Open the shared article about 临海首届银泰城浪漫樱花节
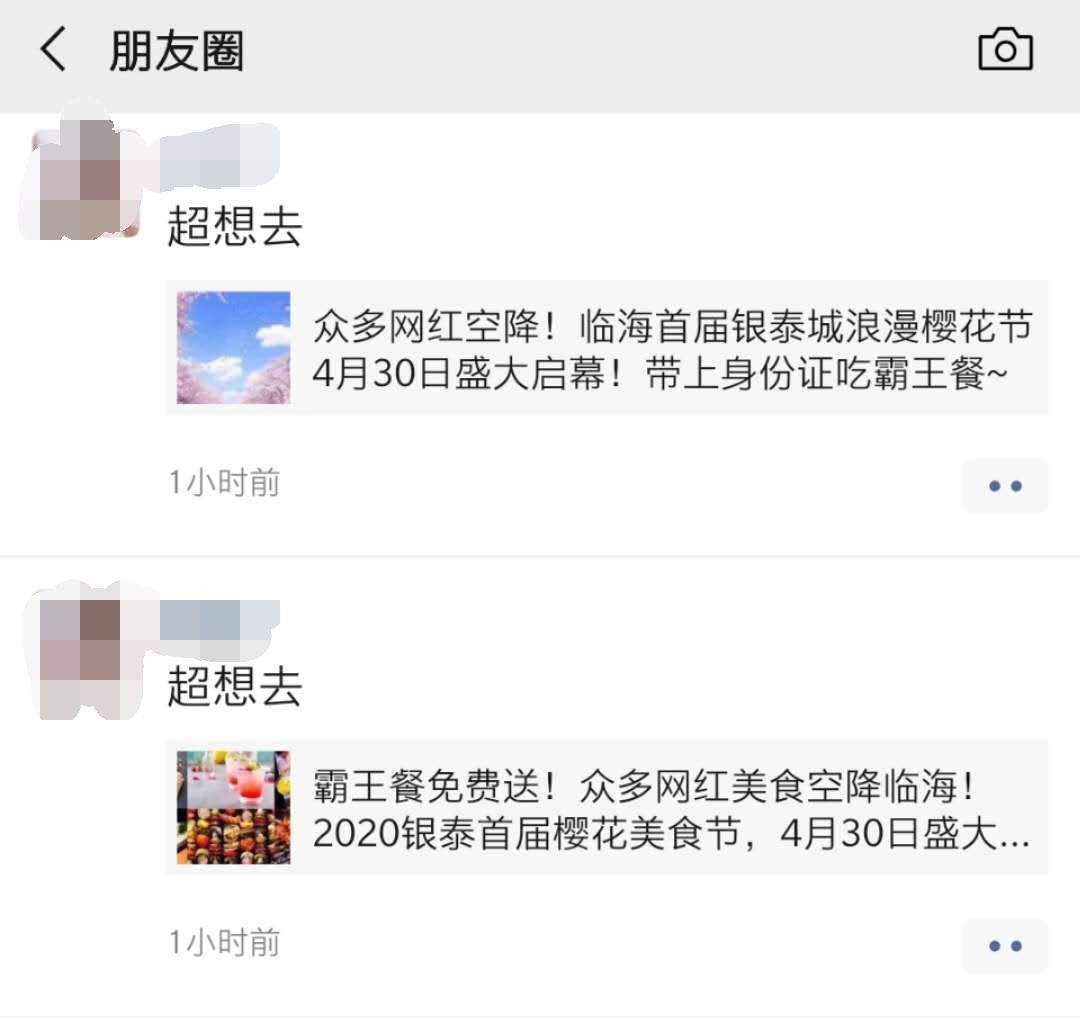 pyautogui.click(x=606, y=348)
